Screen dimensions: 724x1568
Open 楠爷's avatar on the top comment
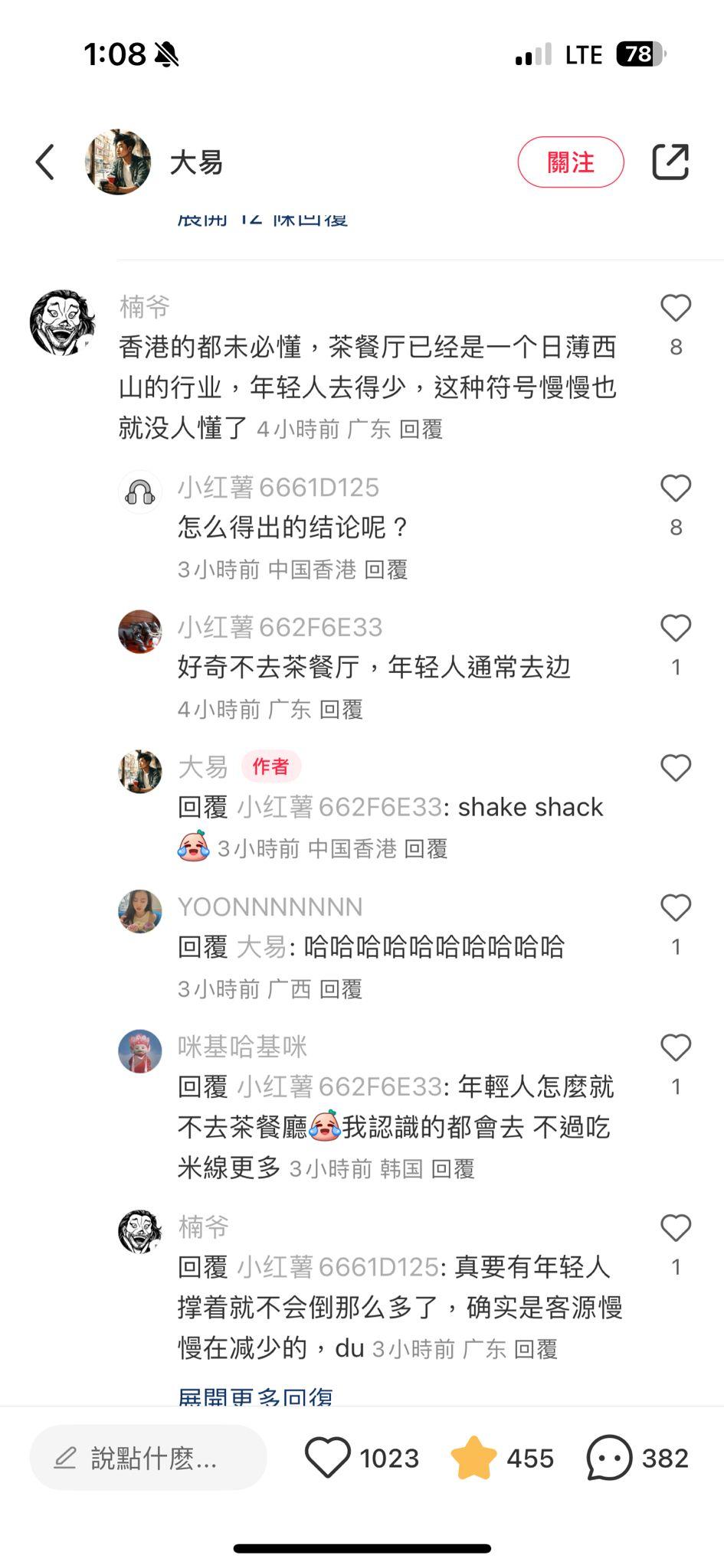click(x=61, y=322)
